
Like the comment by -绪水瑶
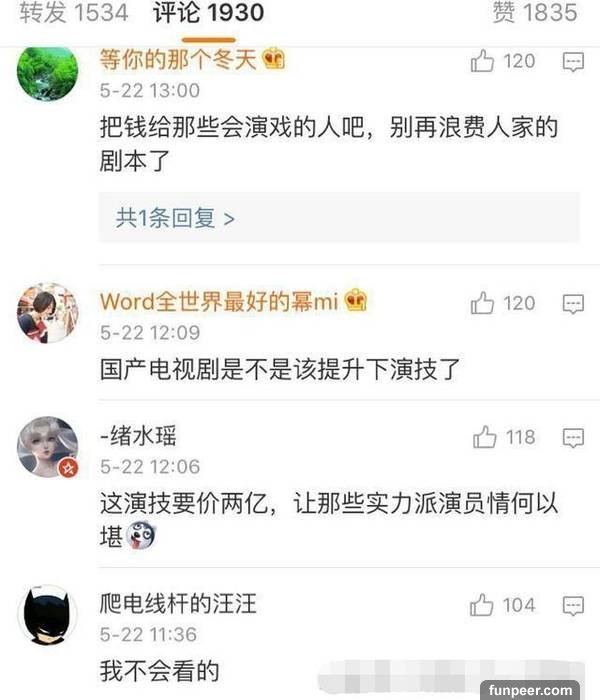point(485,437)
